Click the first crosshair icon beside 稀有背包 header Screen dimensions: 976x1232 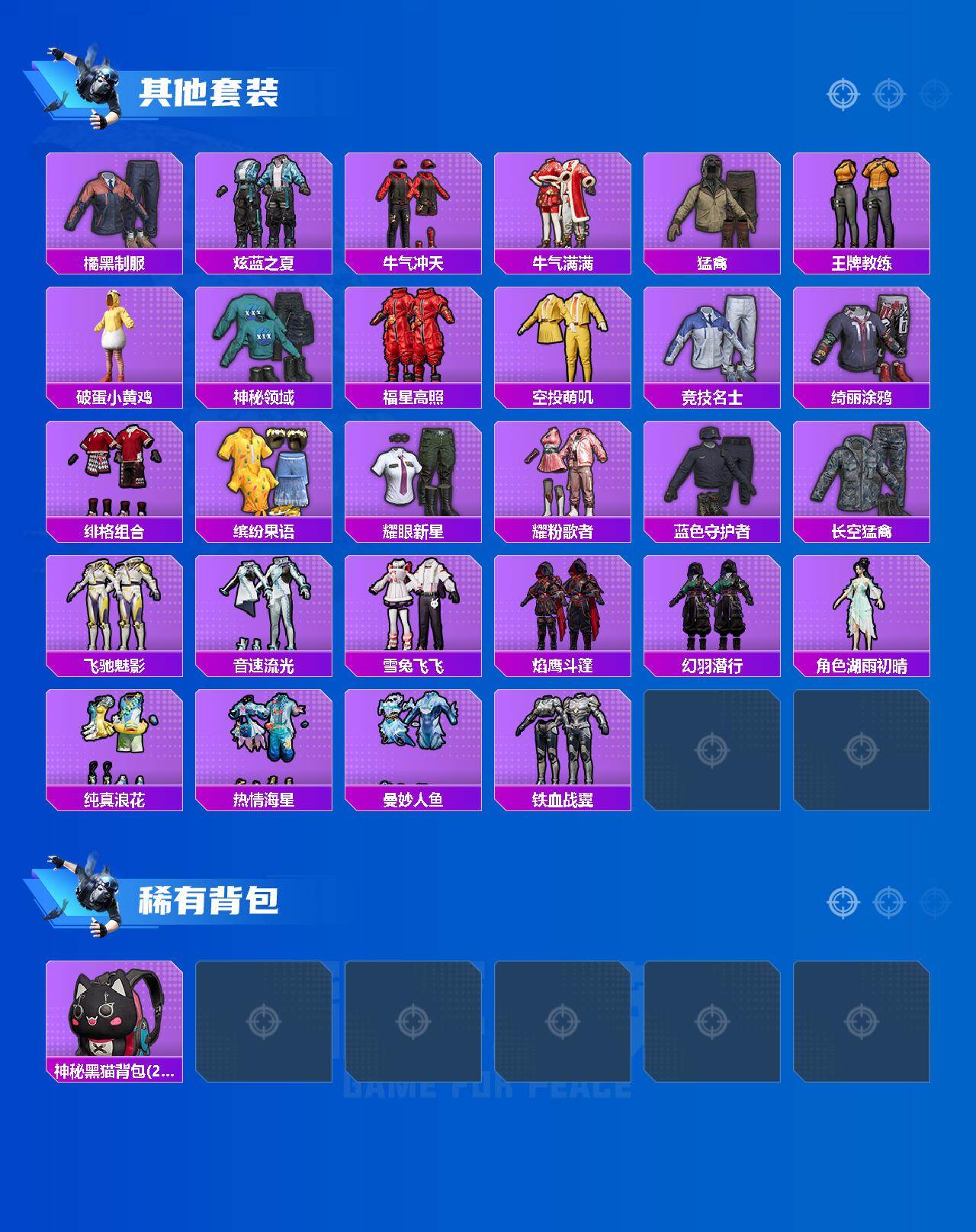[x=842, y=903]
